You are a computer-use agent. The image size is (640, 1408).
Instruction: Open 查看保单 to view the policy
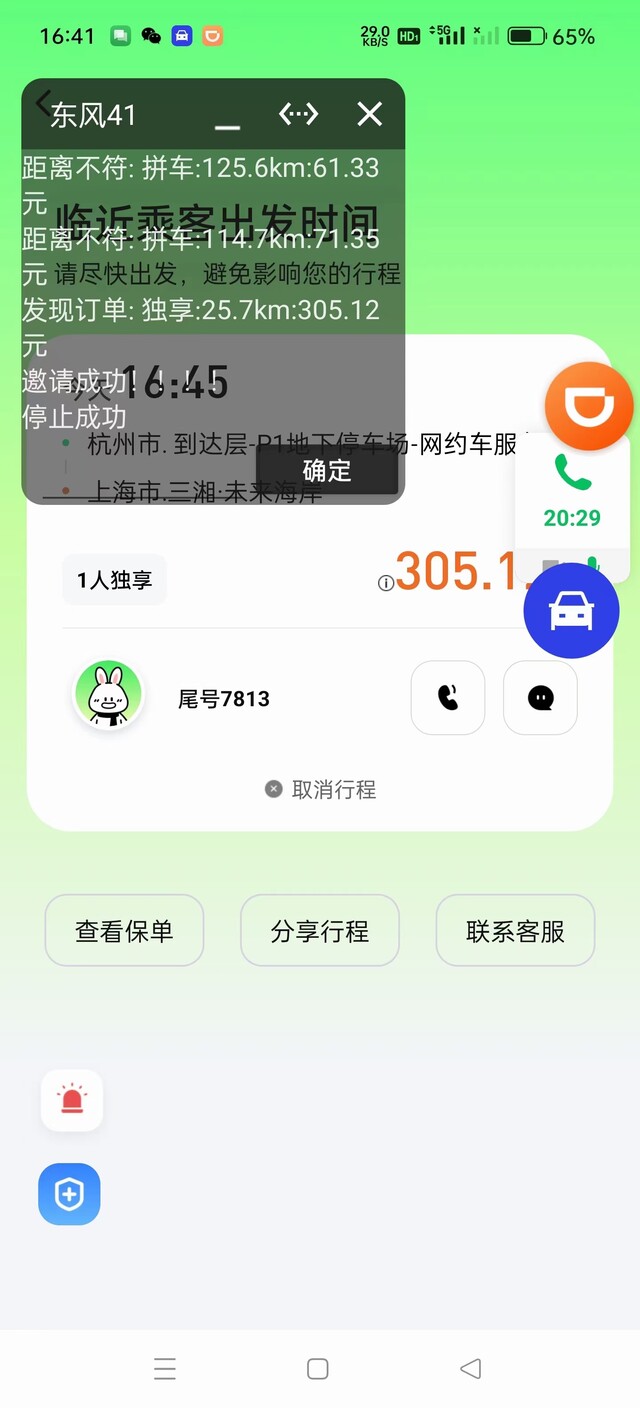click(124, 931)
